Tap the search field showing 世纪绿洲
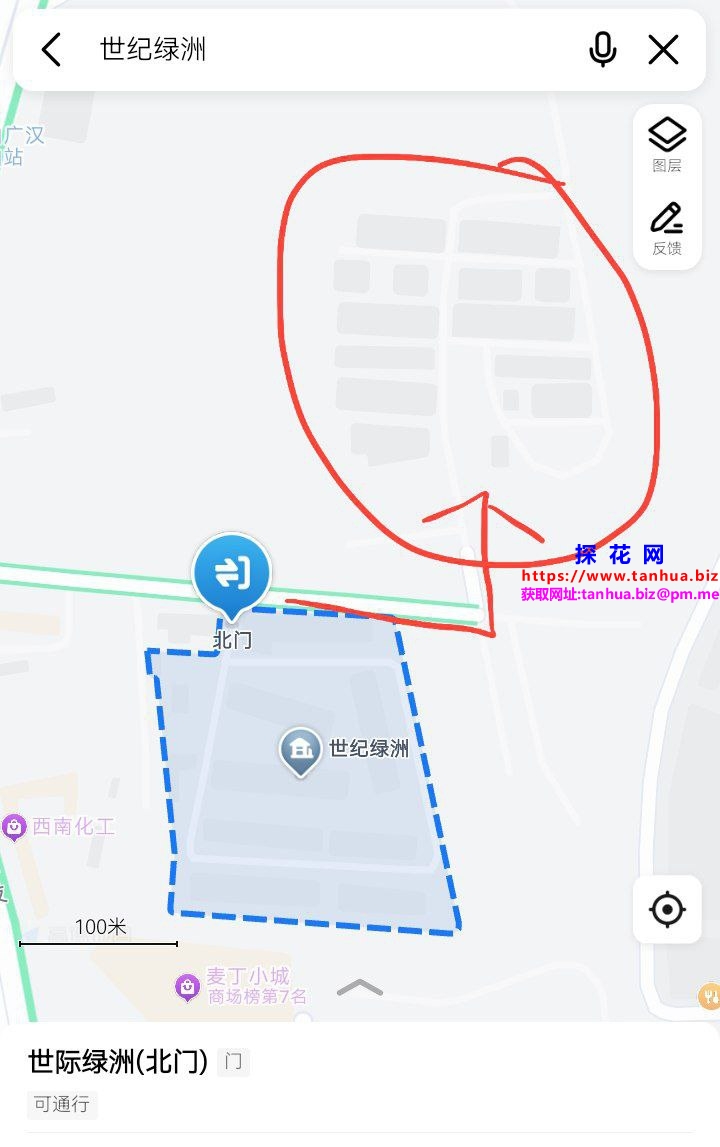The height and width of the screenshot is (1147, 720). [x=330, y=49]
